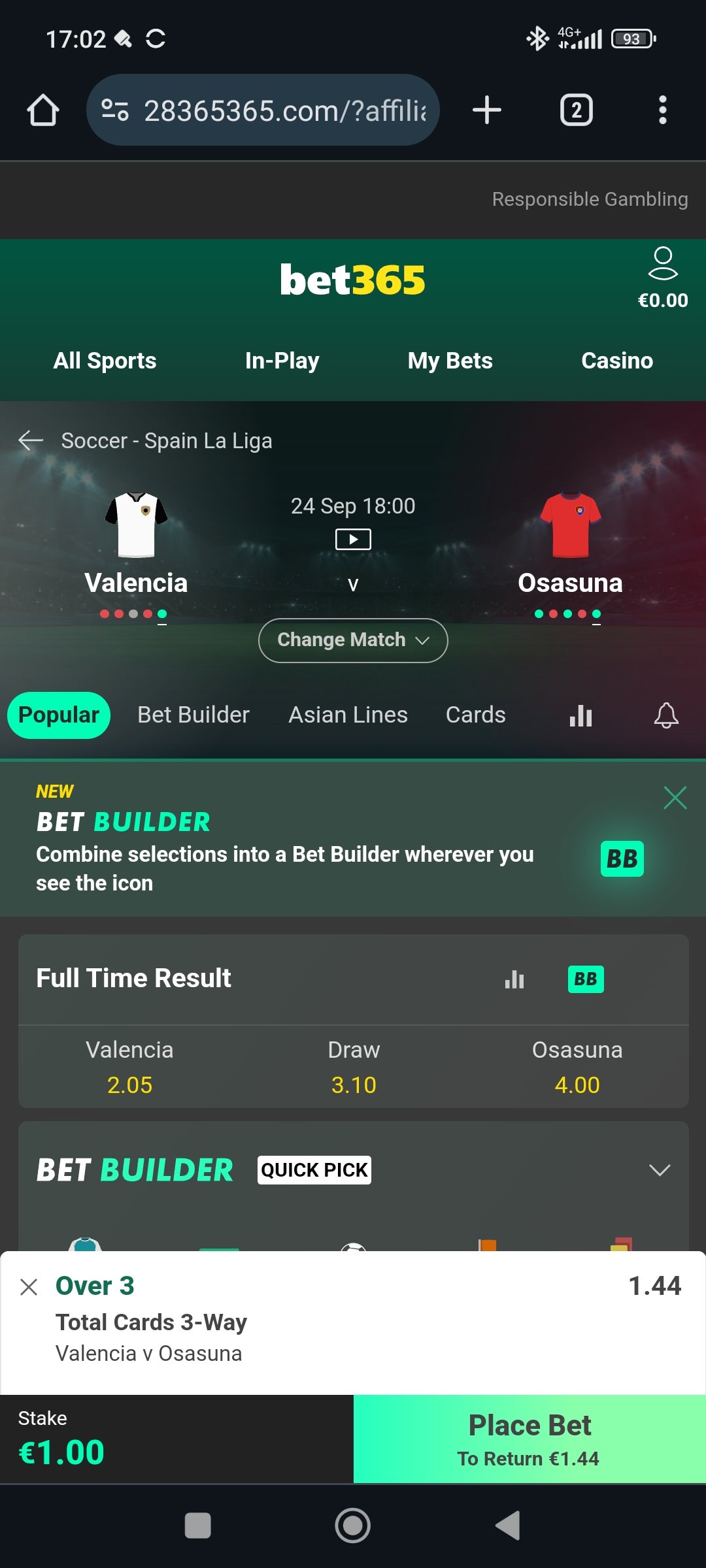Image resolution: width=706 pixels, height=1568 pixels.
Task: Select the Asian Lines tab
Action: 348,715
